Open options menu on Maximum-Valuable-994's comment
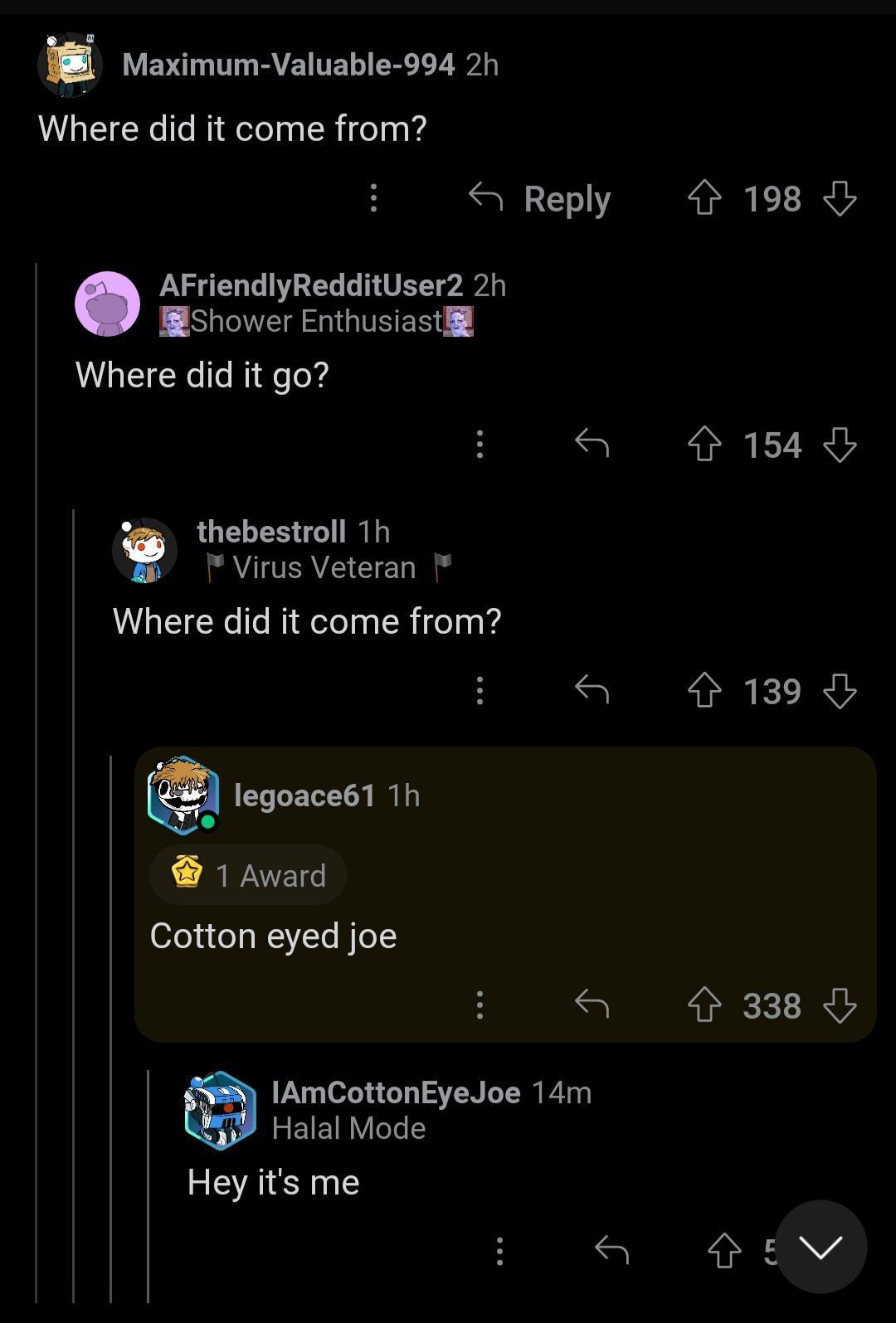896x1323 pixels. pyautogui.click(x=373, y=198)
